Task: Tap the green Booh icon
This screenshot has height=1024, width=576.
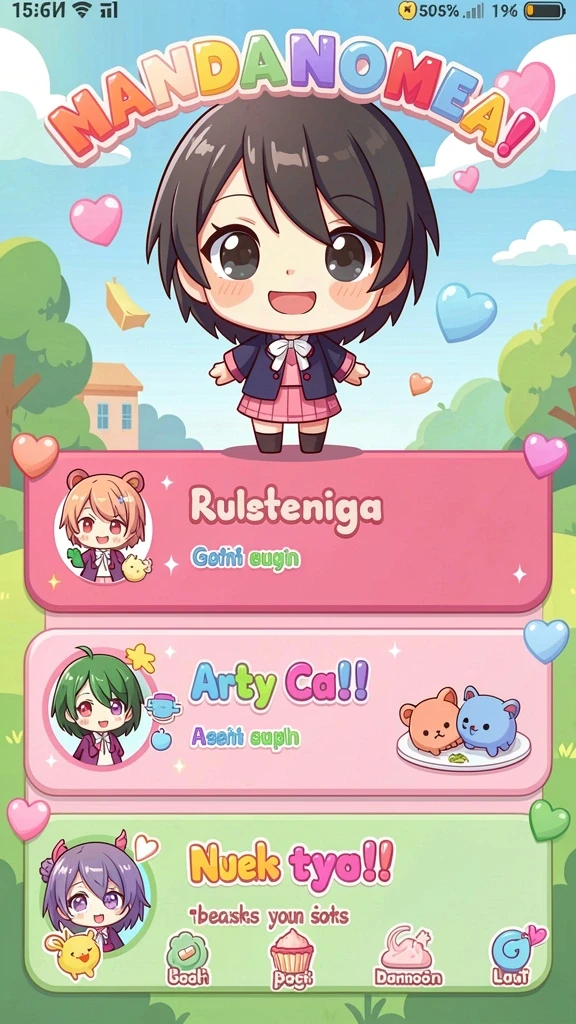Action: coord(188,958)
